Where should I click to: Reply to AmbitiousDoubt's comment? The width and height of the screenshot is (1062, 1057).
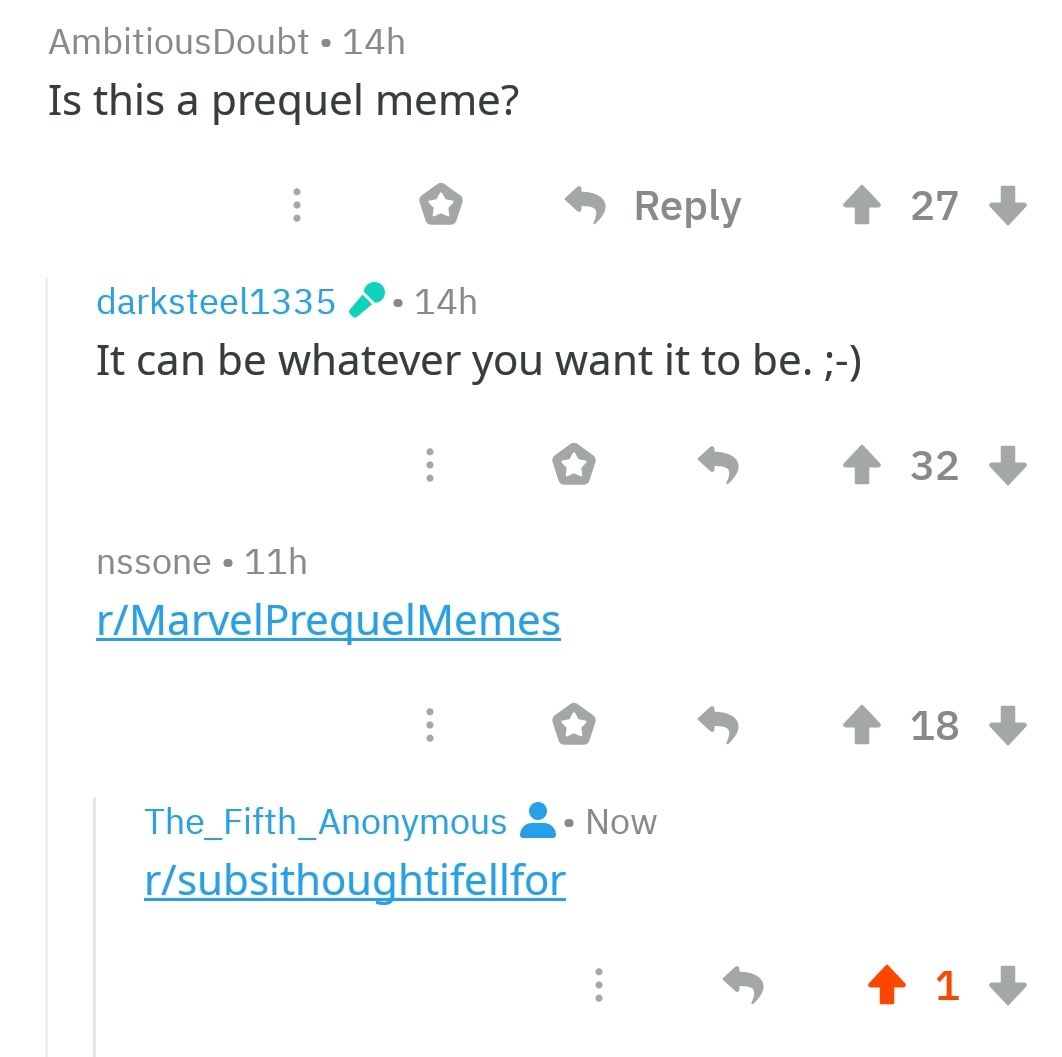(x=655, y=206)
